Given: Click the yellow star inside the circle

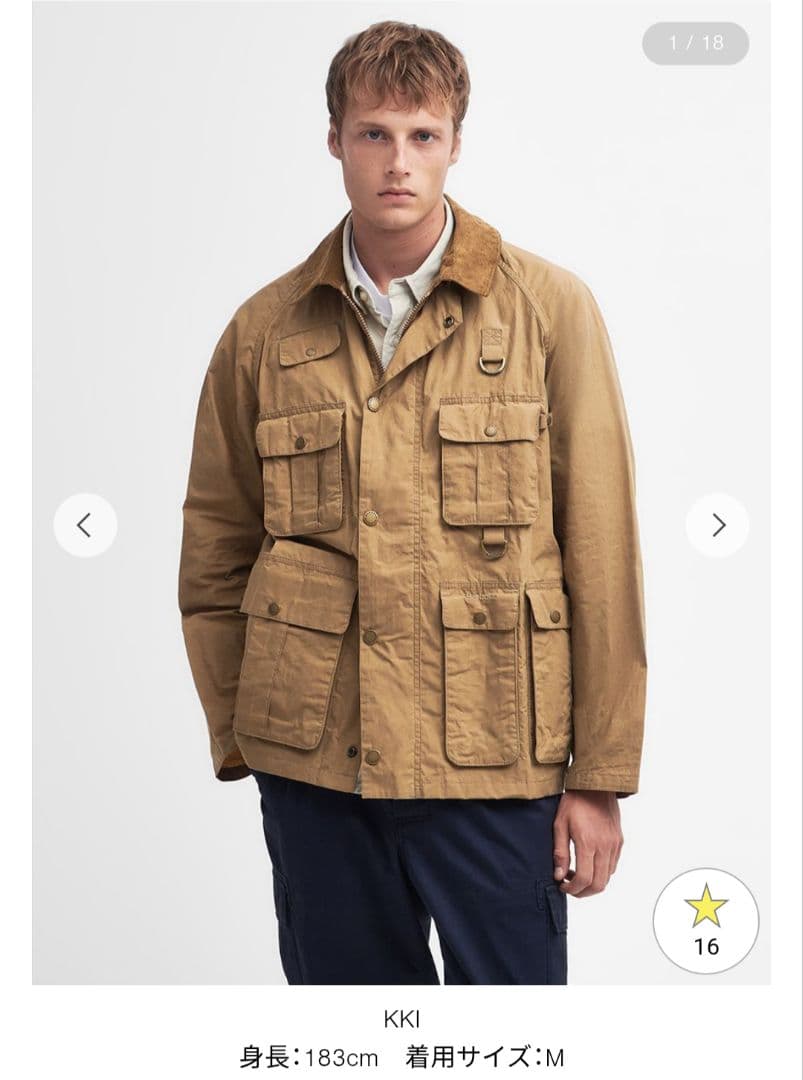Looking at the screenshot, I should tap(704, 908).
